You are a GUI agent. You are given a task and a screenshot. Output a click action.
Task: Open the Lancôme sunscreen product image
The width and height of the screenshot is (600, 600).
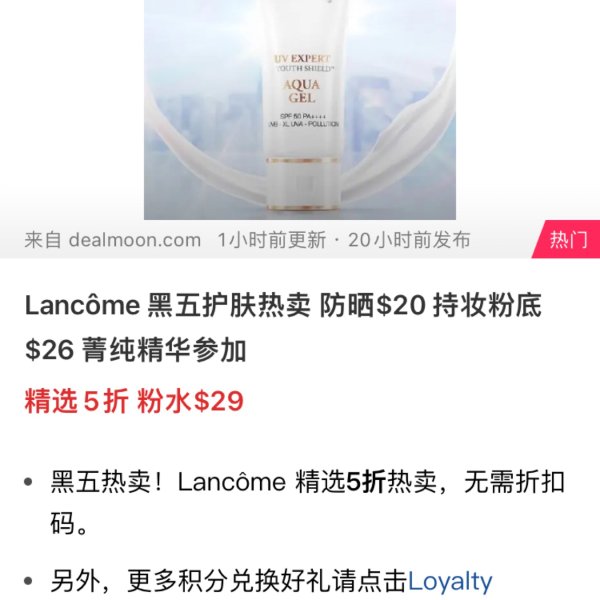(300, 108)
